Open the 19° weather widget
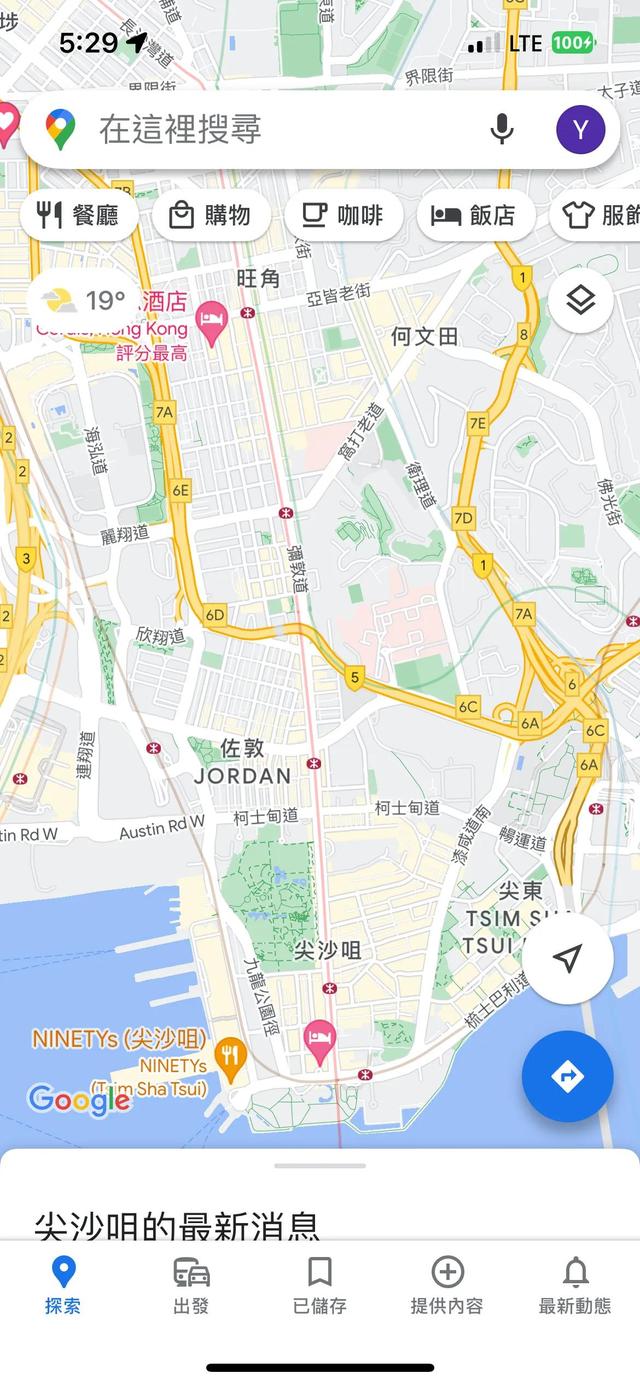This screenshot has width=640, height=1385. (82, 300)
